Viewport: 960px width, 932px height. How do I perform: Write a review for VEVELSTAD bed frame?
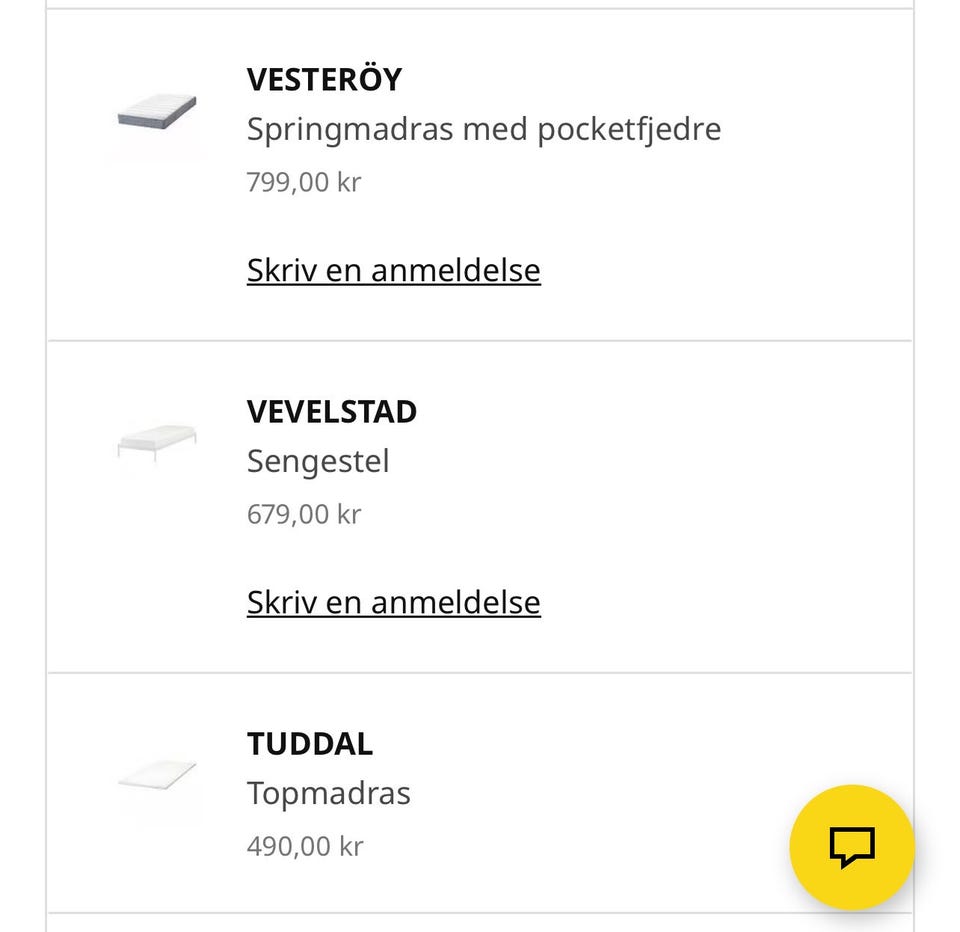pos(393,602)
